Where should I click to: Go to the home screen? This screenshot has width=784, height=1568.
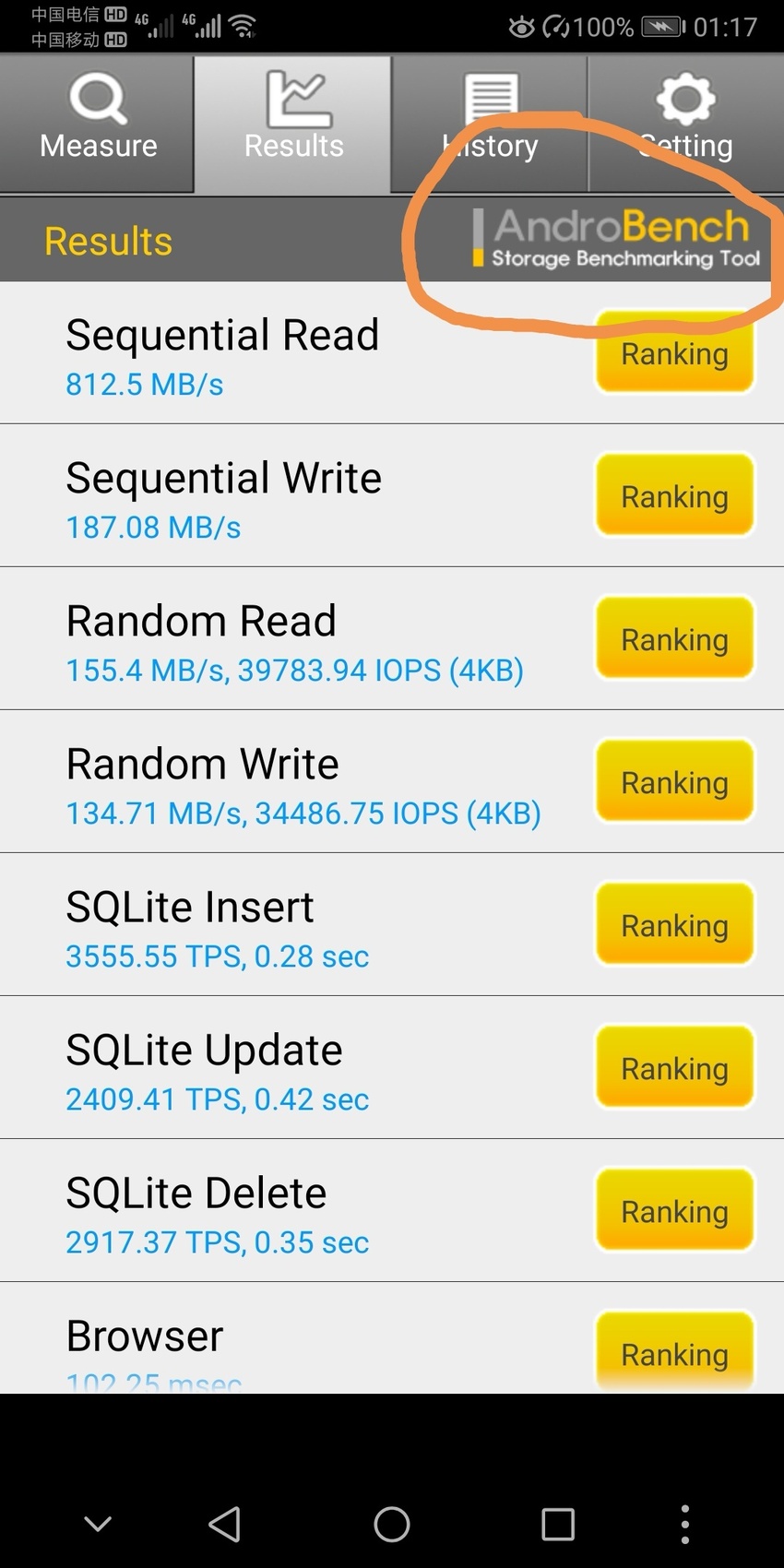(x=392, y=1525)
